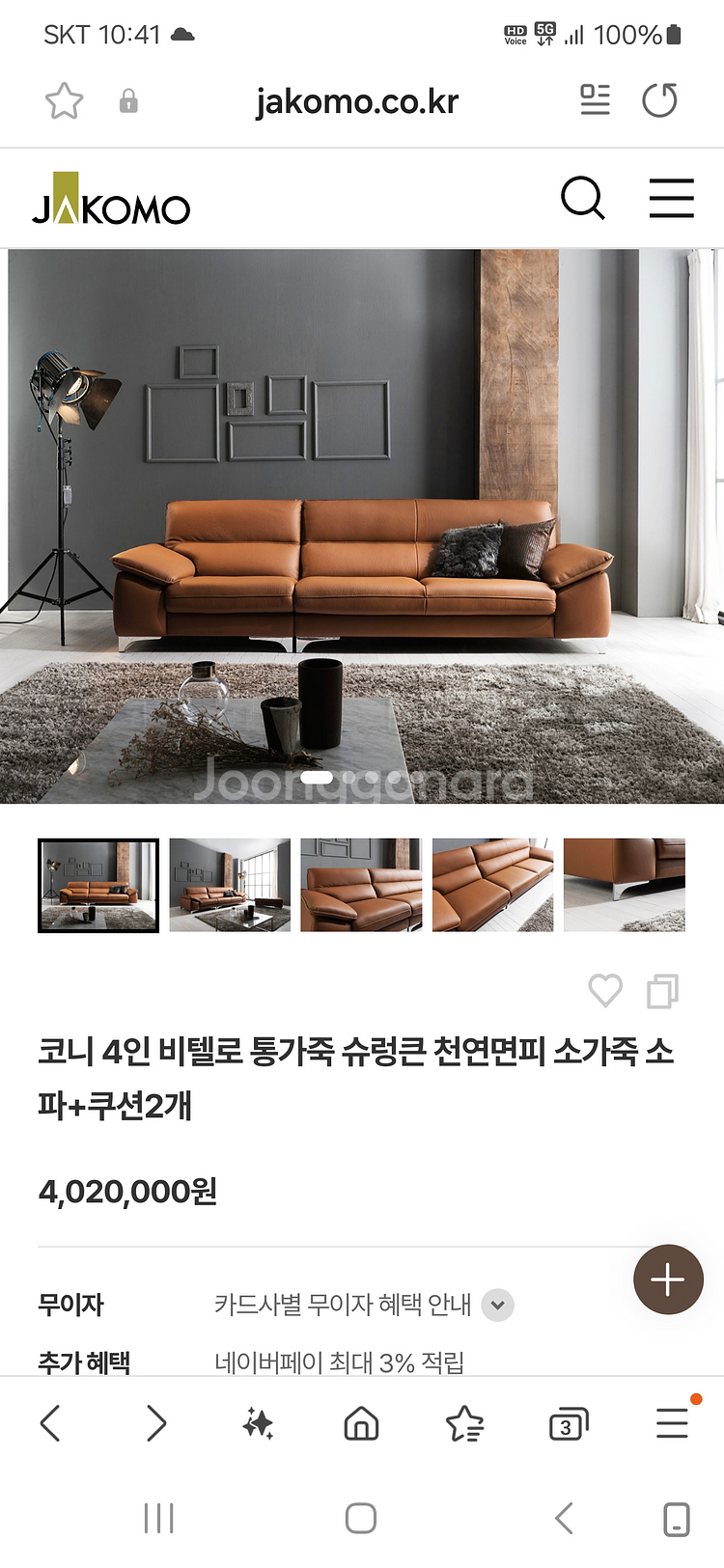Select the fourth thumbnail showing sofa seat angle

[x=492, y=885]
